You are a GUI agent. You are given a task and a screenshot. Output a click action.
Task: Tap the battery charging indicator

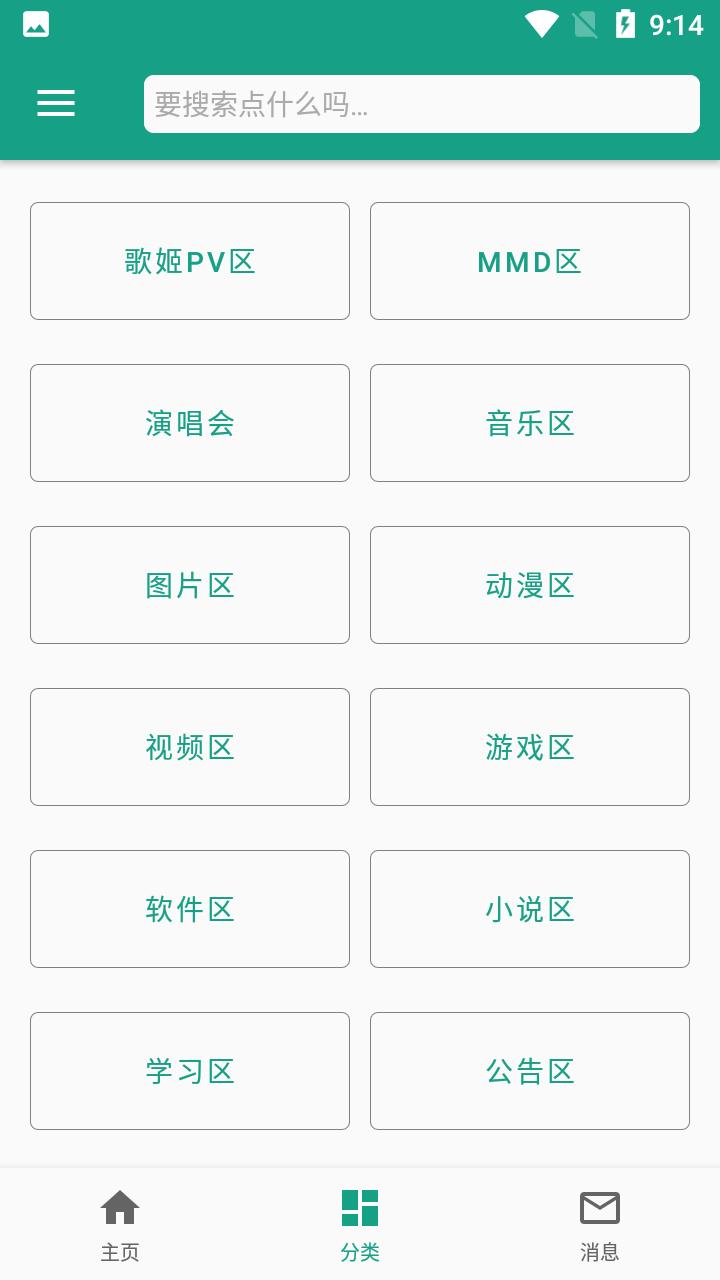(627, 25)
